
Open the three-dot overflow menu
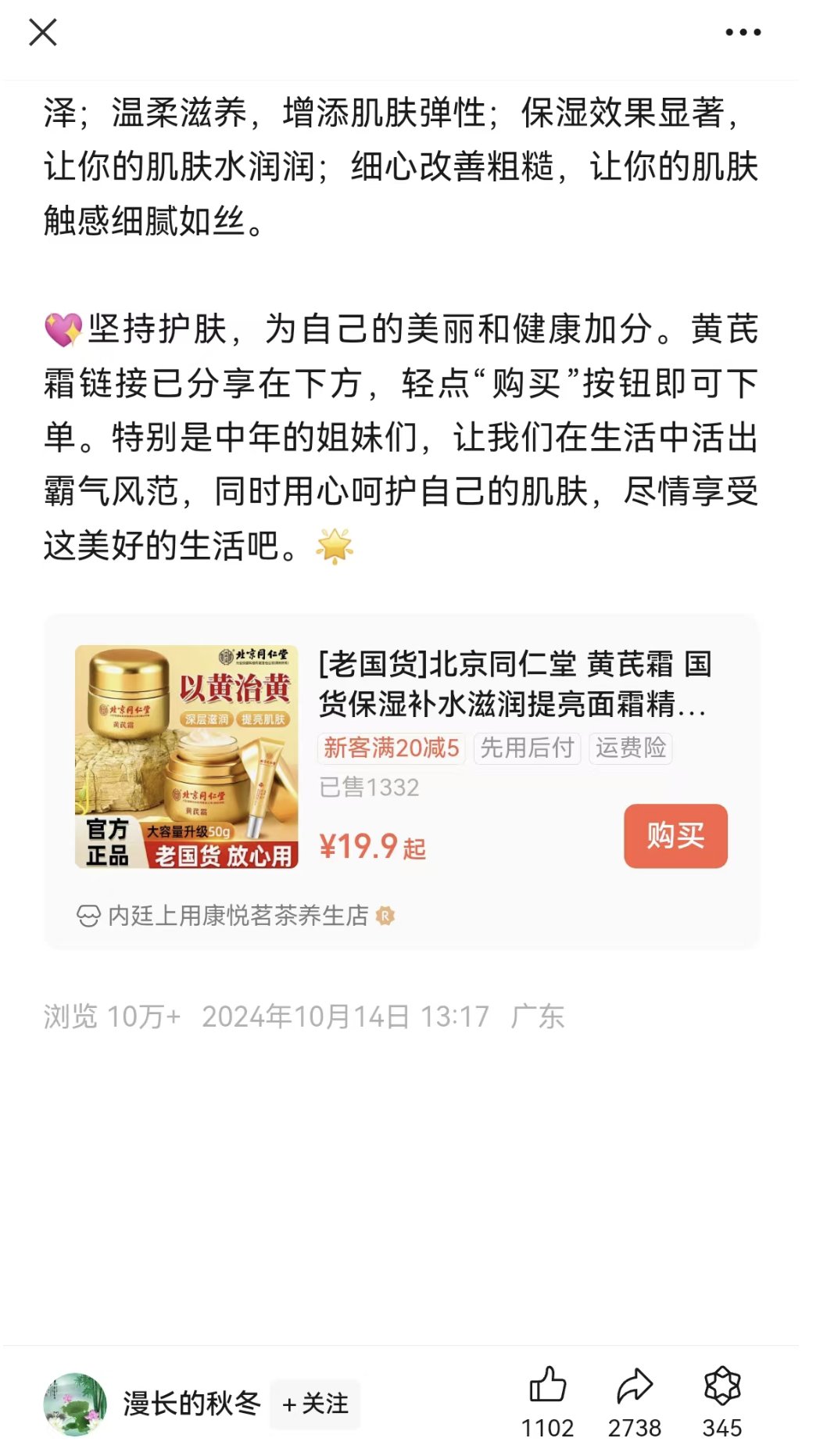[x=743, y=33]
